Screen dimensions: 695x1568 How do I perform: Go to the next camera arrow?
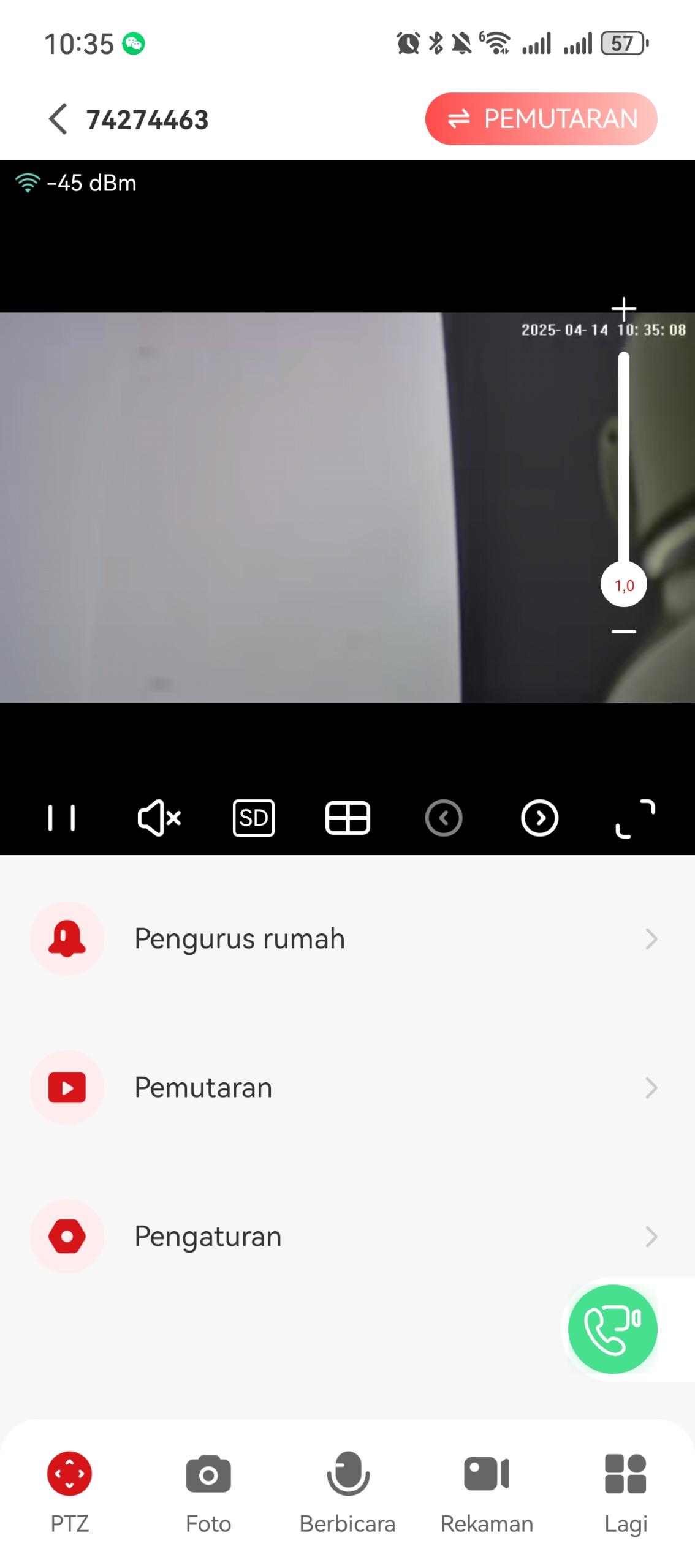[539, 818]
